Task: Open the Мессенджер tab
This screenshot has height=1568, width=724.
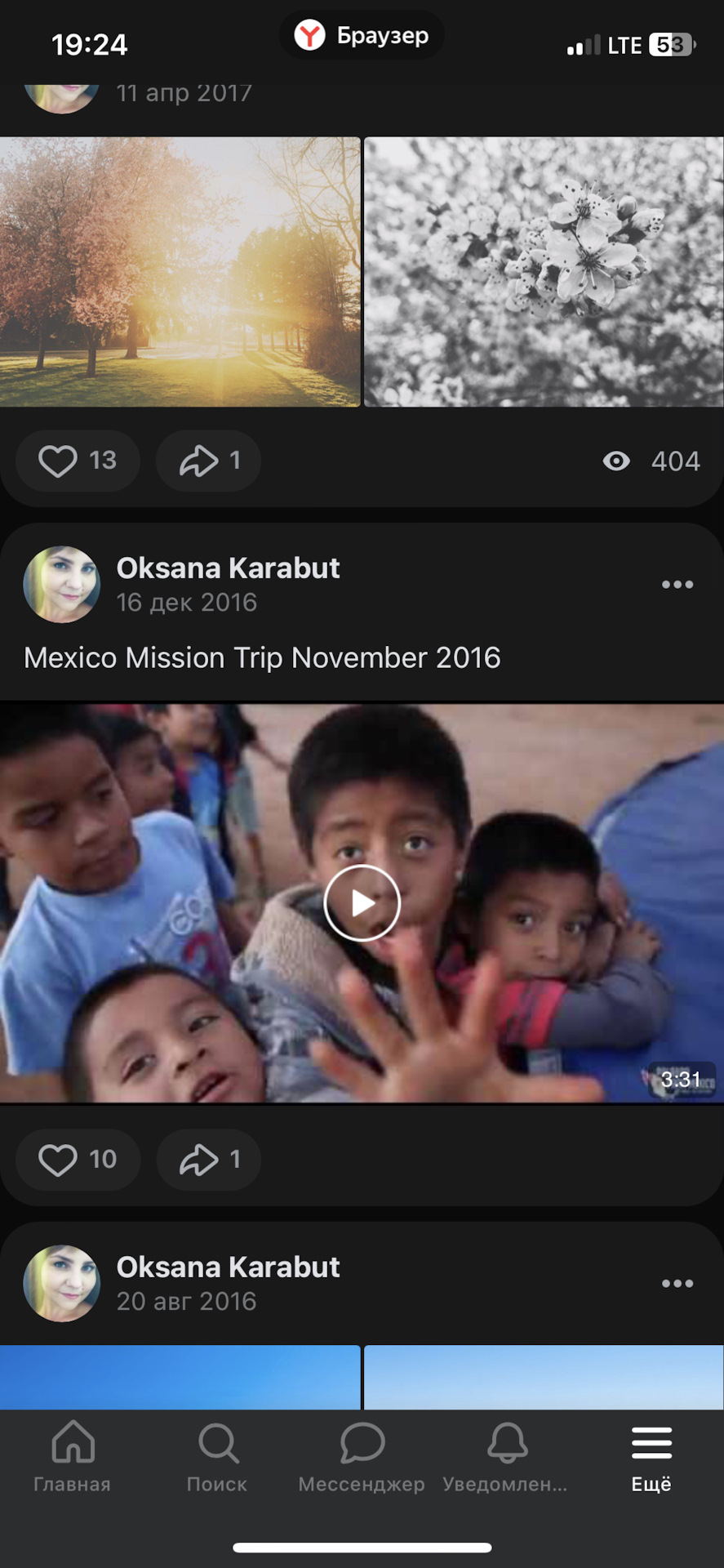Action: pyautogui.click(x=362, y=1459)
